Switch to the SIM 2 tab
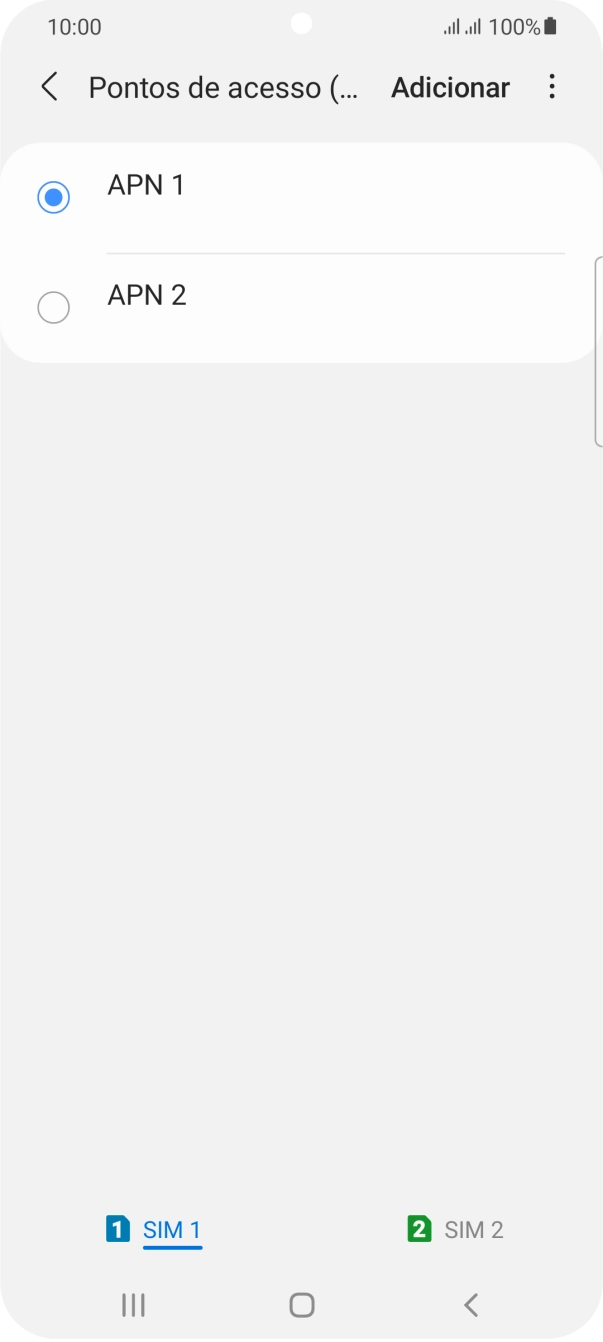The height and width of the screenshot is (1342, 603). click(x=455, y=1229)
